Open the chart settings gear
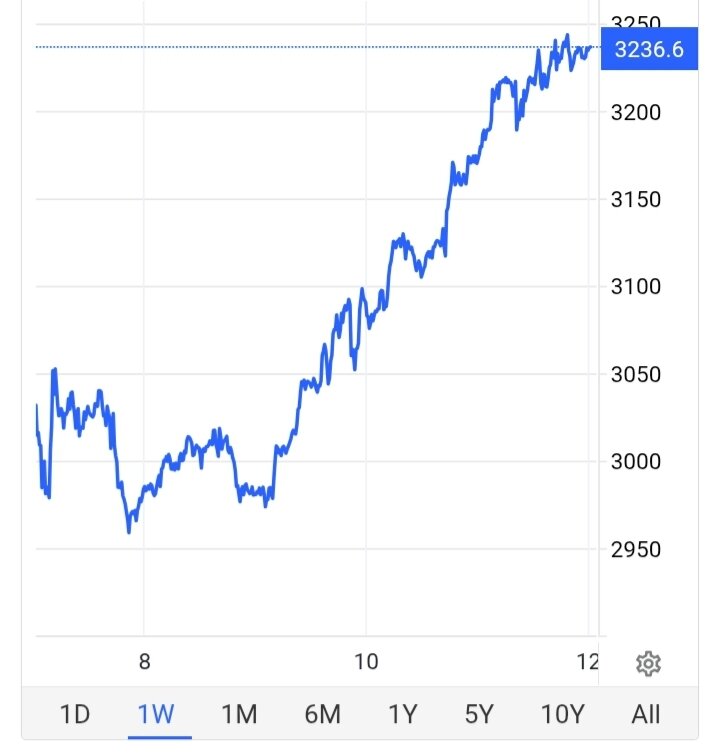Image resolution: width=720 pixels, height=753 pixels. point(648,663)
